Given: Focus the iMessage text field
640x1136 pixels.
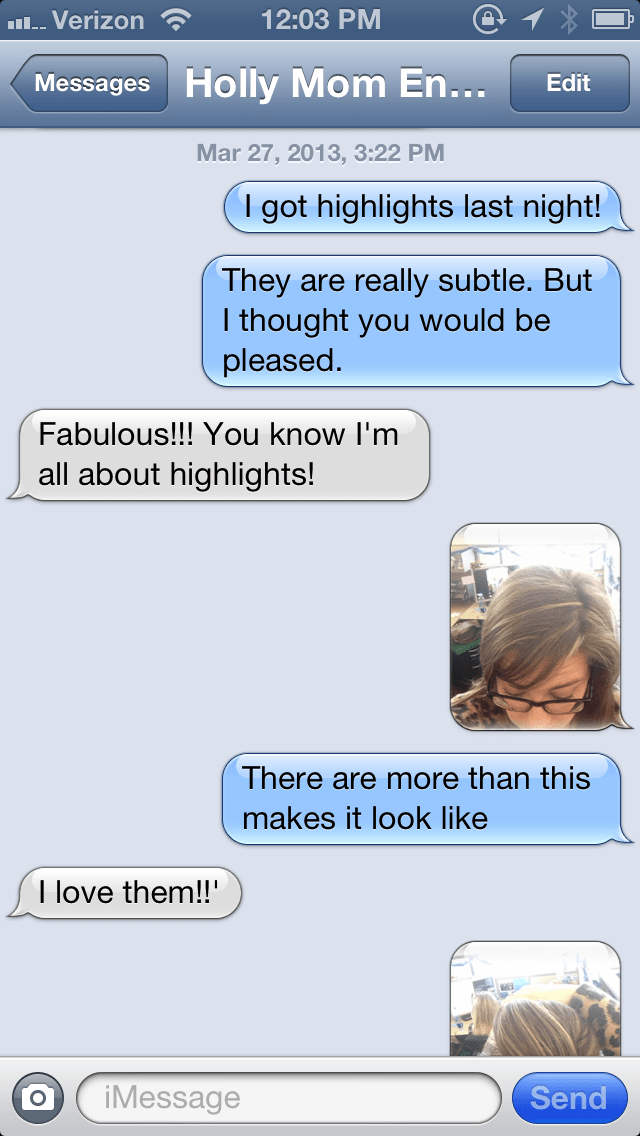Looking at the screenshot, I should [x=288, y=1098].
